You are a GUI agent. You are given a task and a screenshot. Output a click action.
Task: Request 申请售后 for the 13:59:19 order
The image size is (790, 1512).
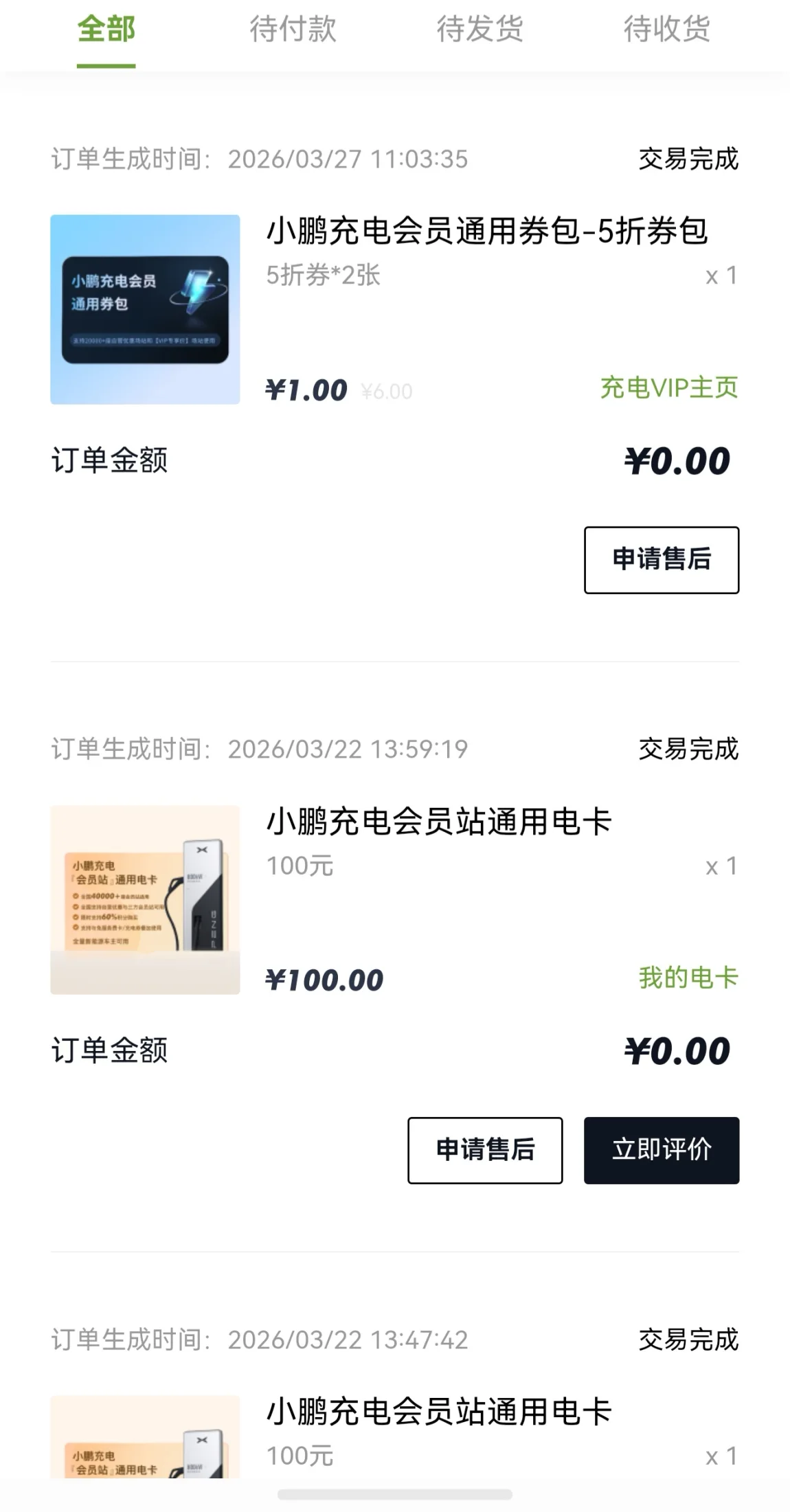[484, 1150]
